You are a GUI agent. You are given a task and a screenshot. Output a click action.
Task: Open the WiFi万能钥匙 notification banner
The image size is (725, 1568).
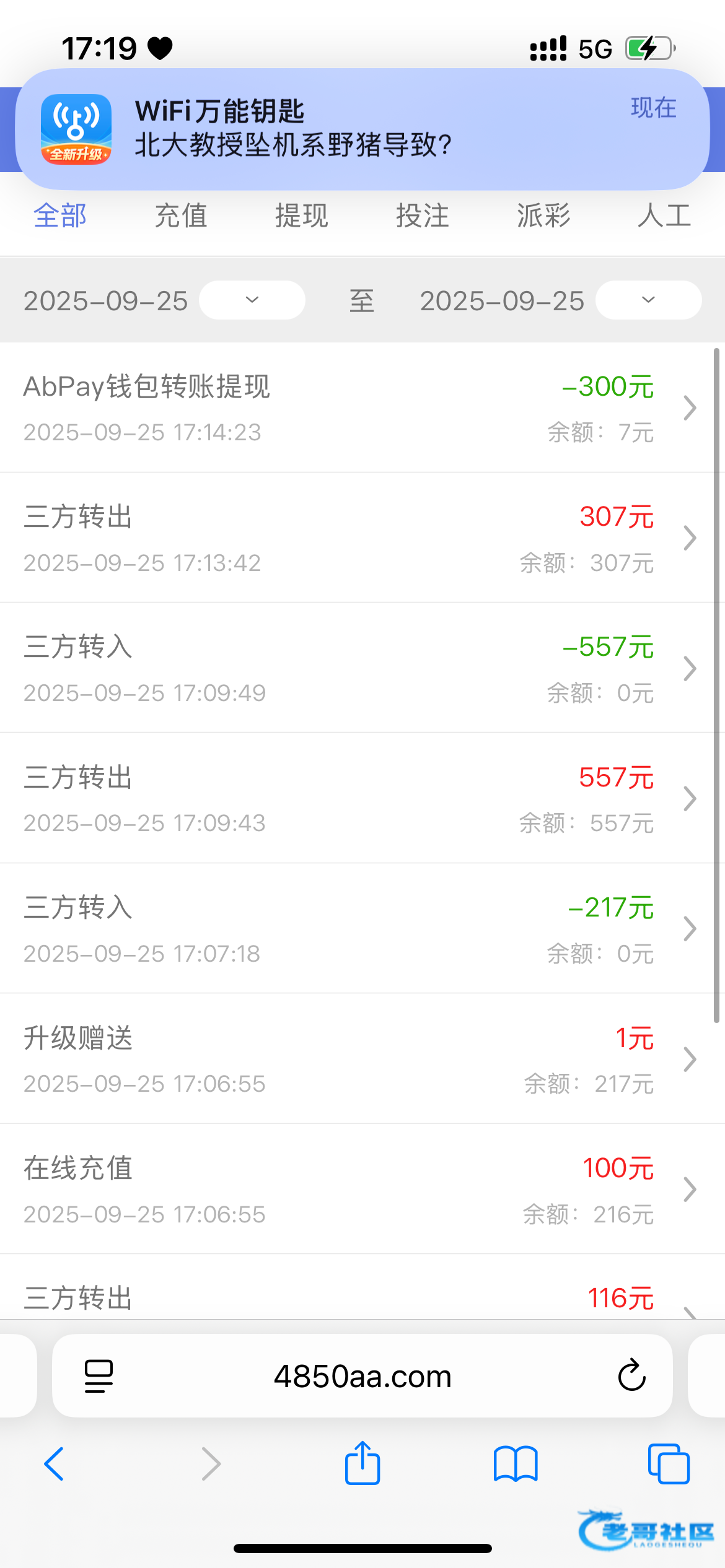click(x=362, y=129)
